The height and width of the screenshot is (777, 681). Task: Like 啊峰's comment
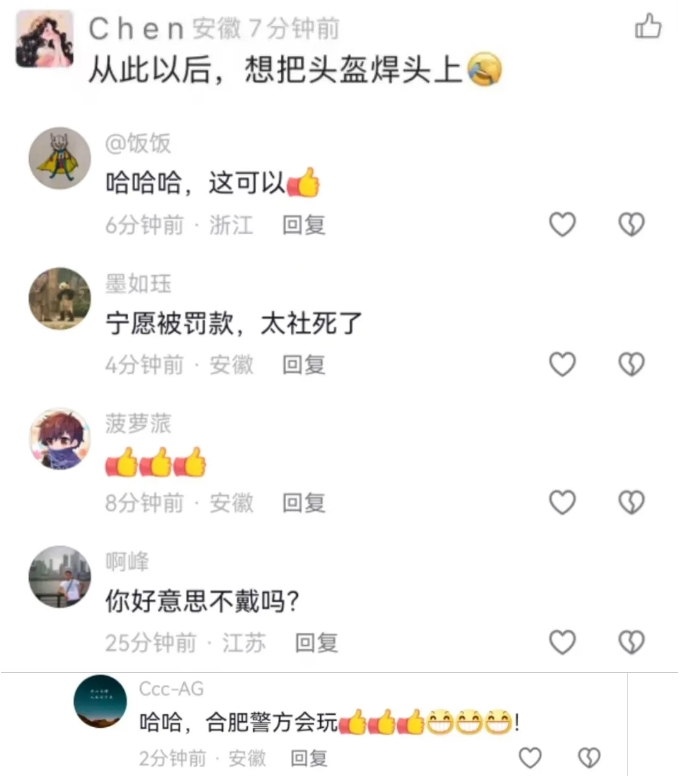click(563, 641)
